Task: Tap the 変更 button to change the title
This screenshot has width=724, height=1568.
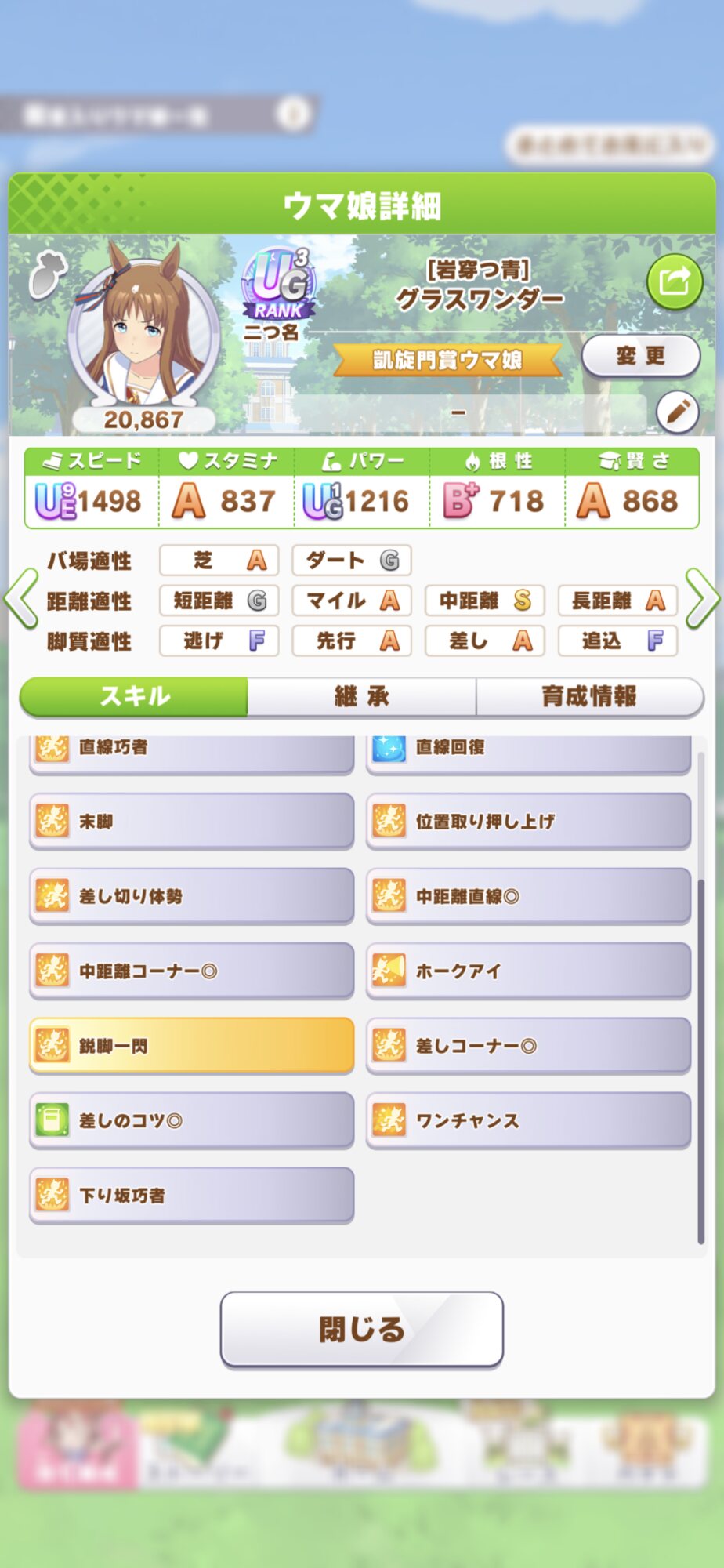Action: (640, 356)
